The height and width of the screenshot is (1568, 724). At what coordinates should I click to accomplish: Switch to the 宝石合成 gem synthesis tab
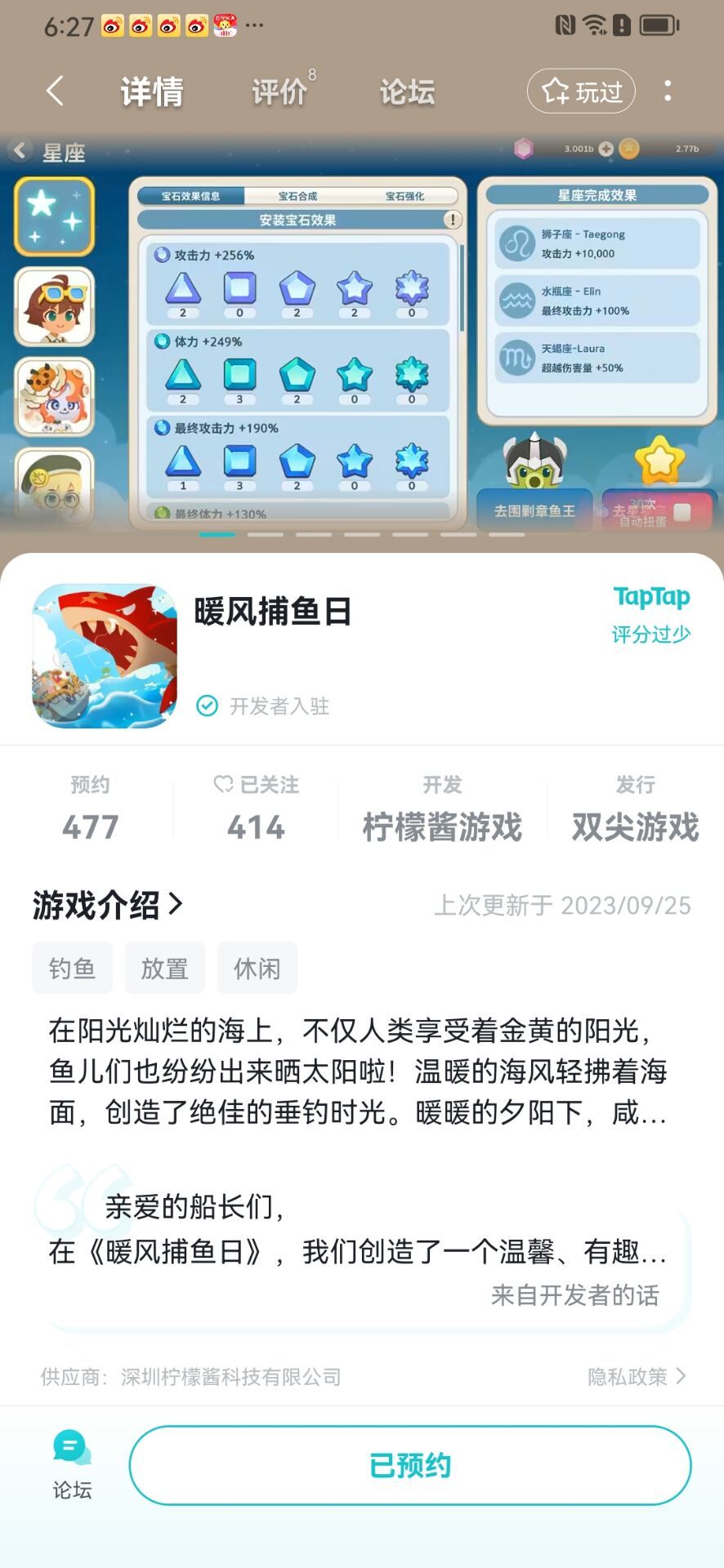(x=297, y=195)
